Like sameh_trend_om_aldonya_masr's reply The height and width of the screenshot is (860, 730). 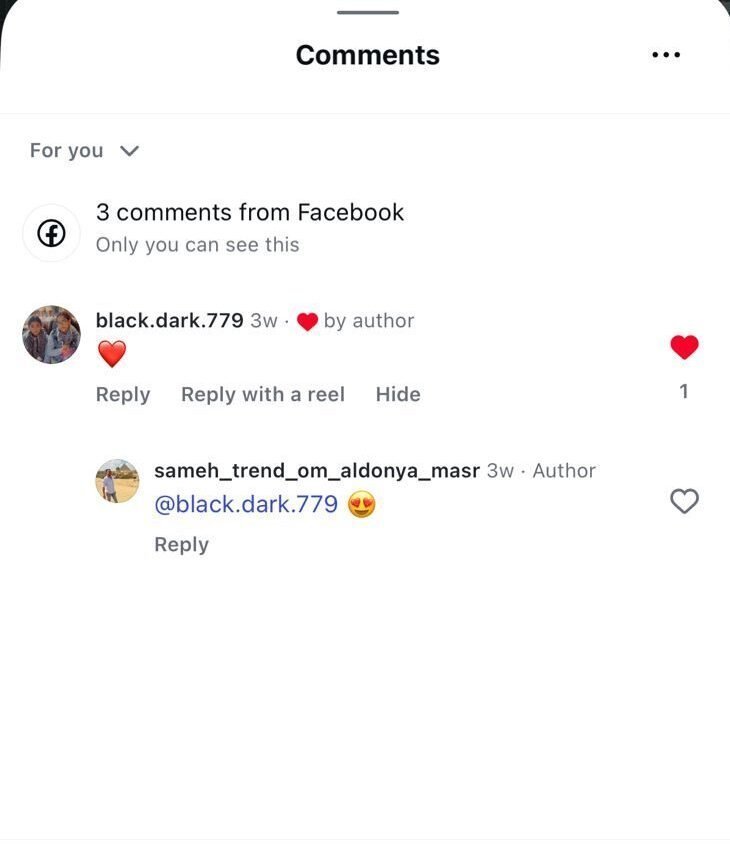point(684,502)
